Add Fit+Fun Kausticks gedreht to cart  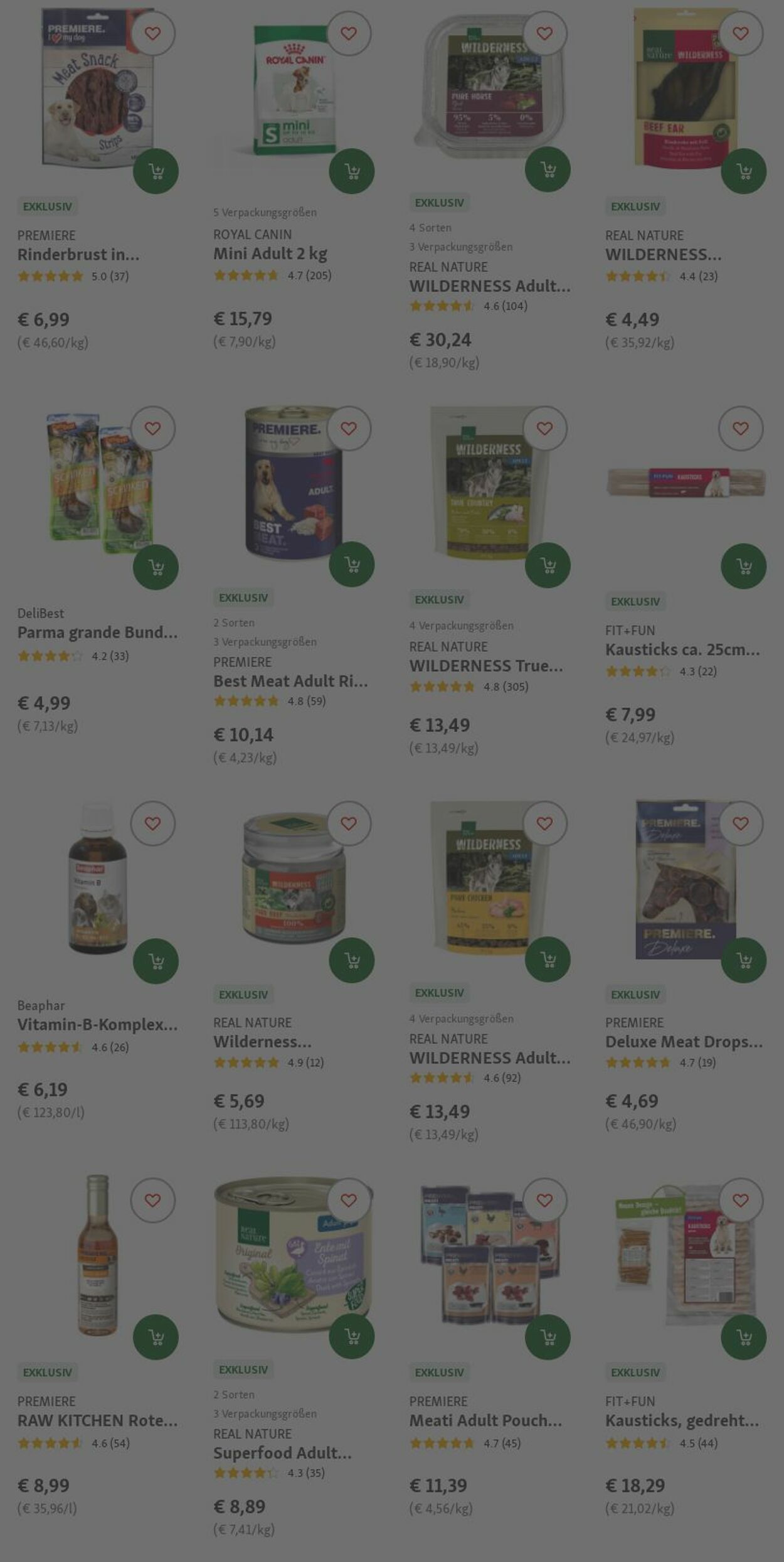pos(743,1337)
